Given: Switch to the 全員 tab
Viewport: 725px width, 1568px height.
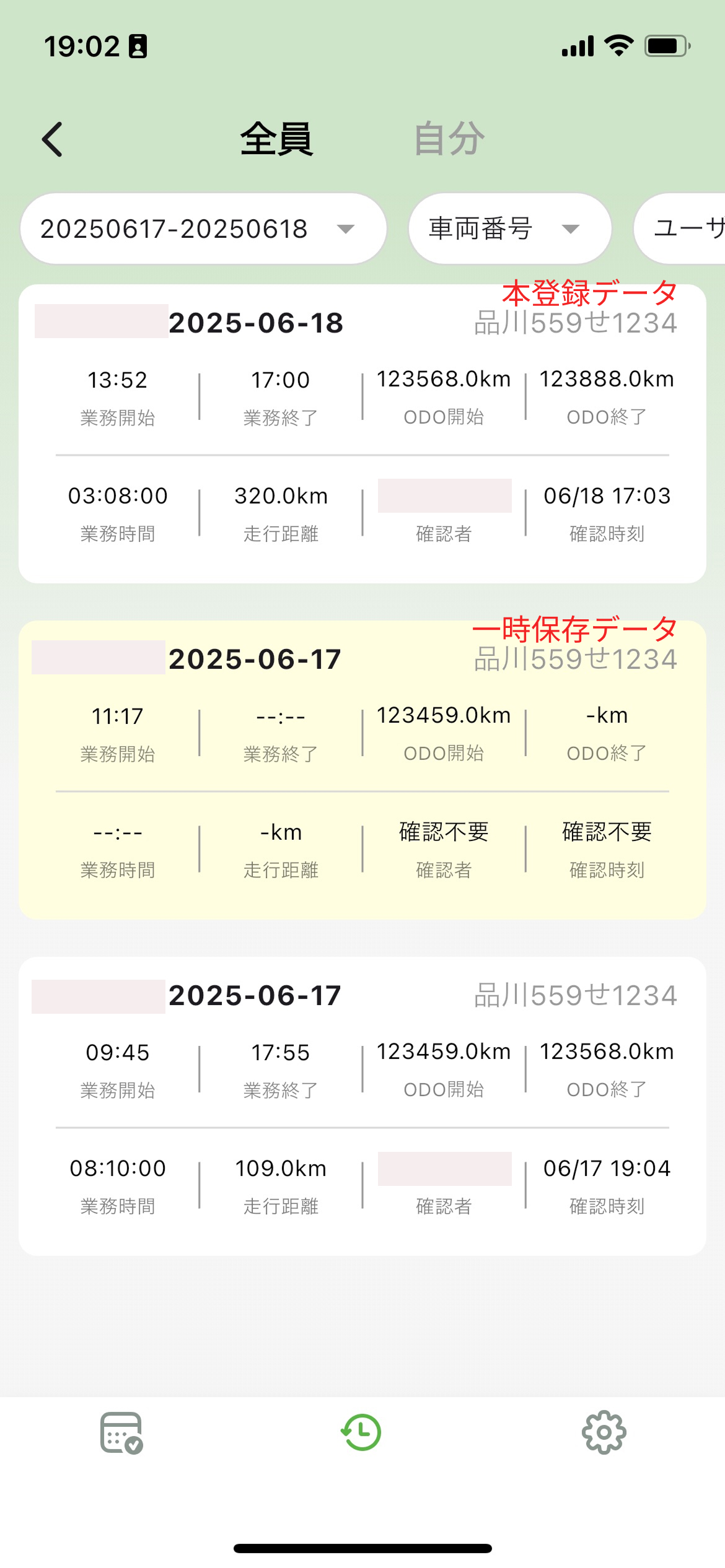Looking at the screenshot, I should pyautogui.click(x=276, y=139).
